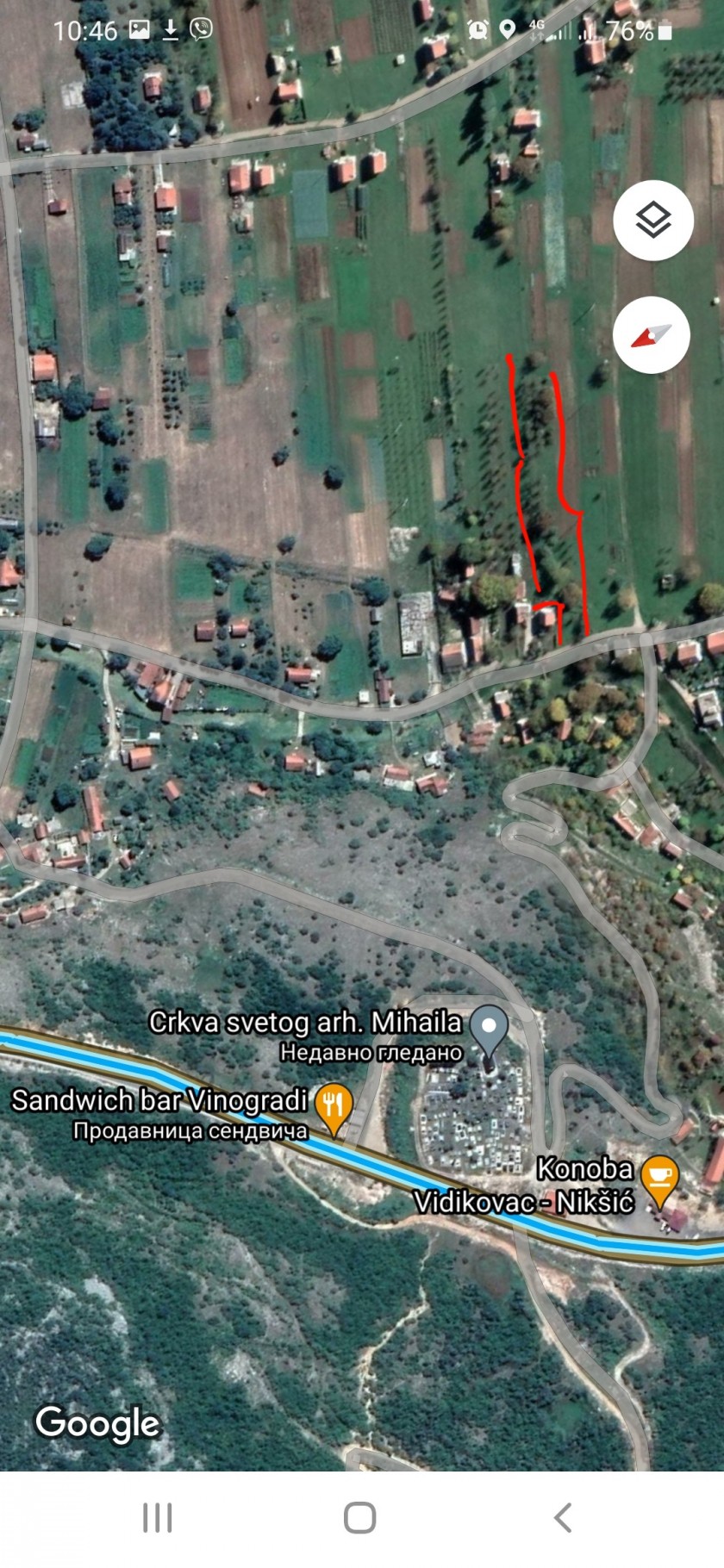Open Crkva svetog arh. Mihaila place pin
This screenshot has height=1568, width=724.
click(490, 1033)
